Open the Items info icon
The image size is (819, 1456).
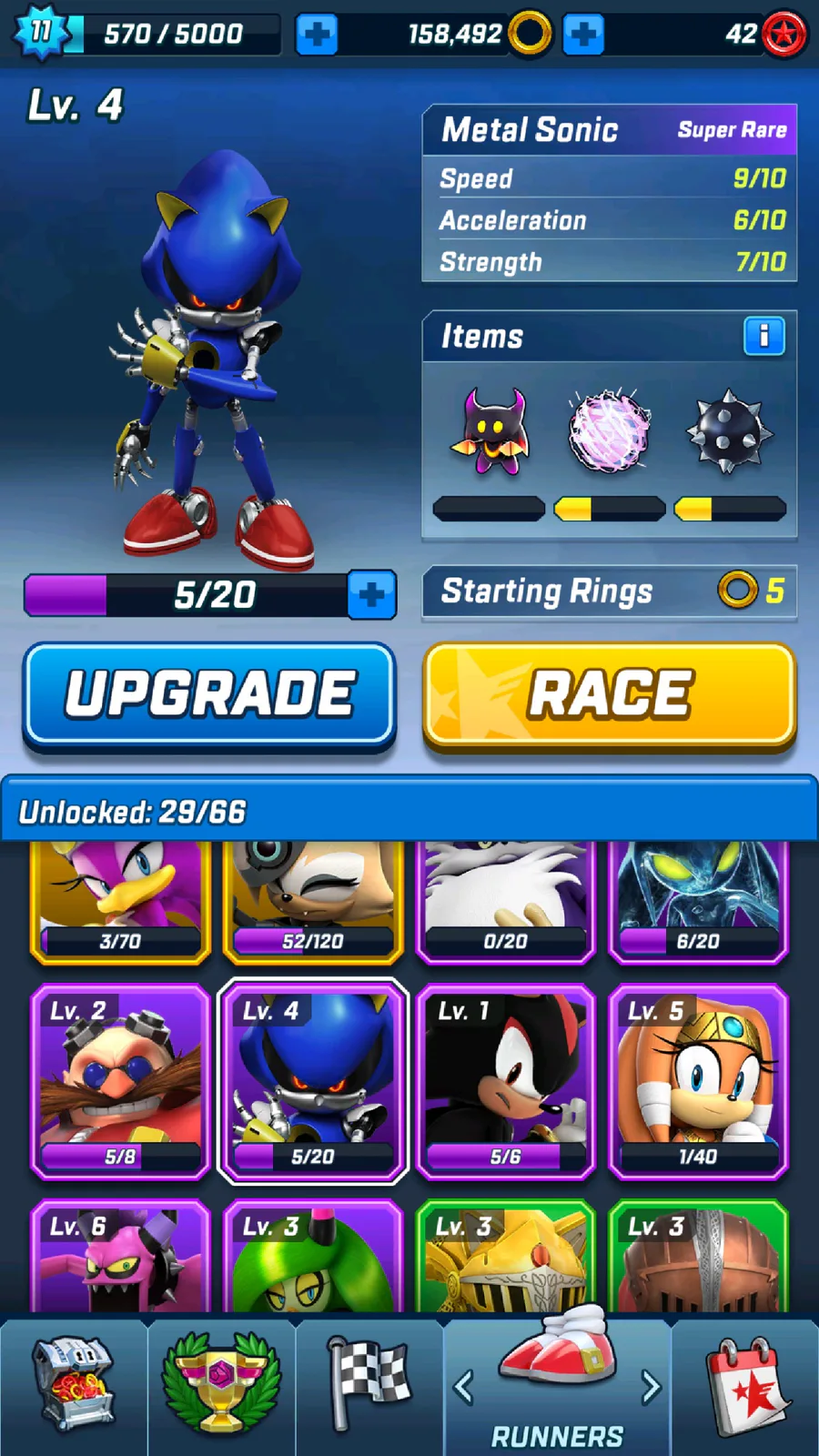point(763,337)
